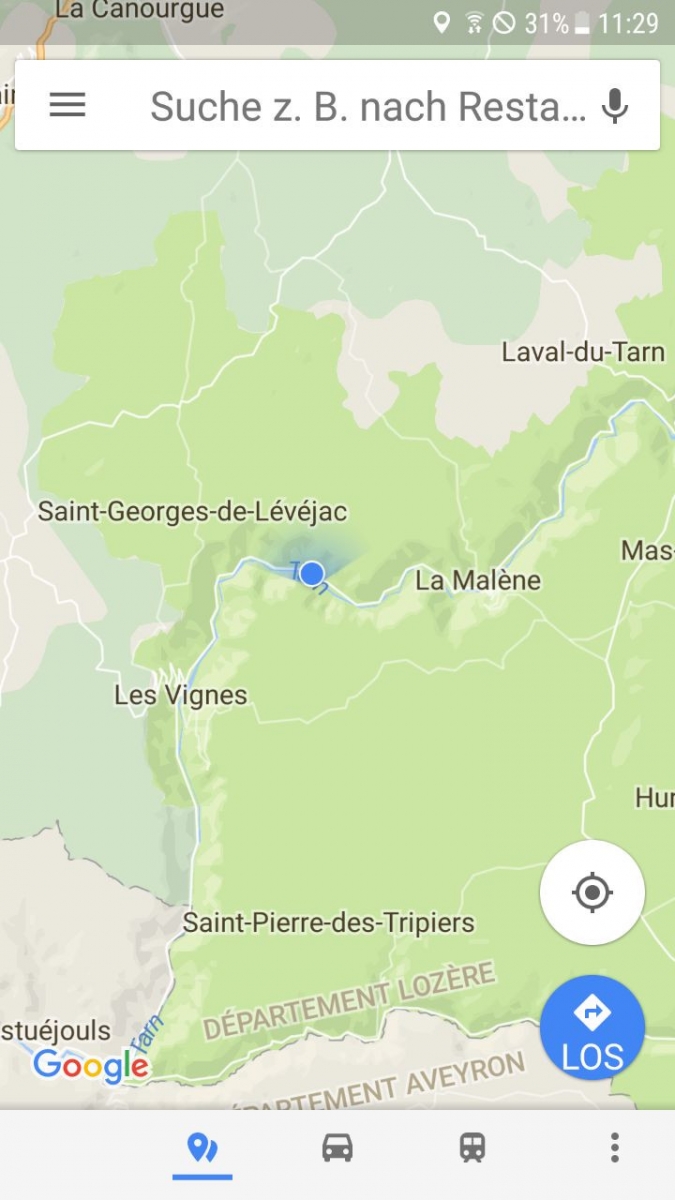
Task: Center map on my location
Action: pos(592,892)
